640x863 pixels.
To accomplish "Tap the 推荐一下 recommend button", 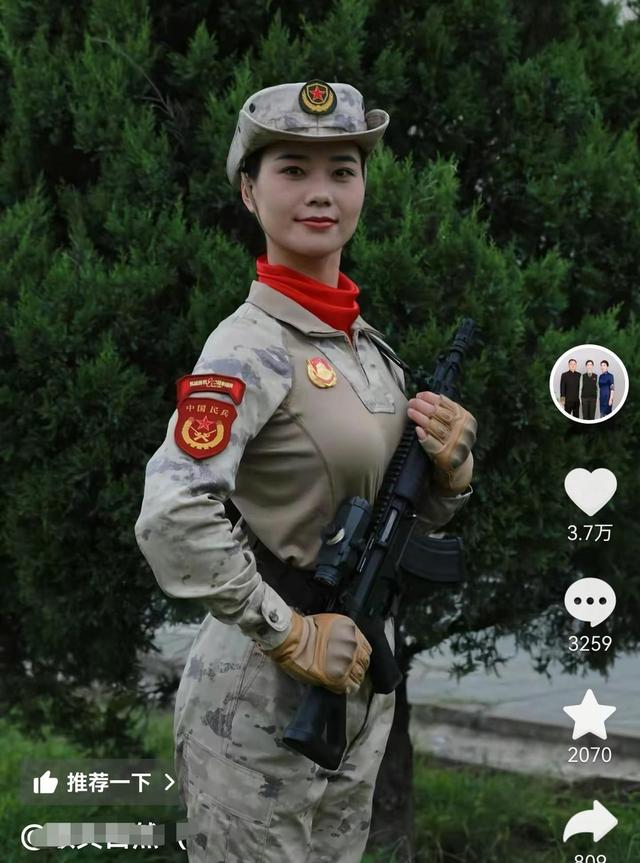I will pyautogui.click(x=102, y=782).
